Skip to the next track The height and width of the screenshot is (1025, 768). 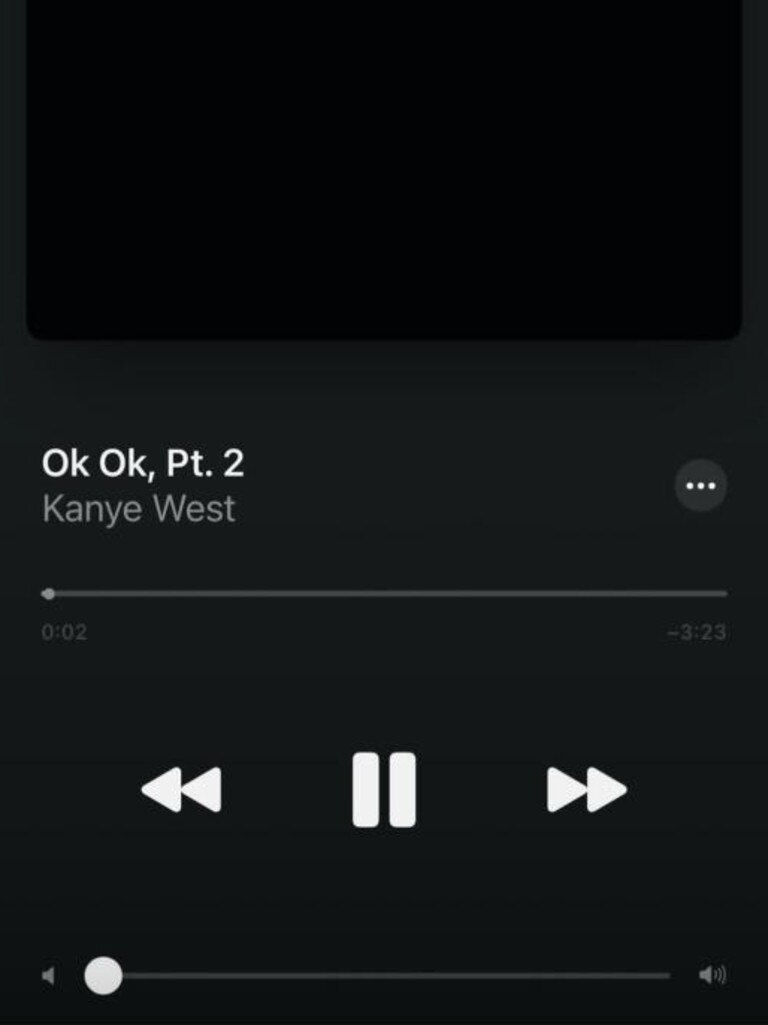point(586,790)
